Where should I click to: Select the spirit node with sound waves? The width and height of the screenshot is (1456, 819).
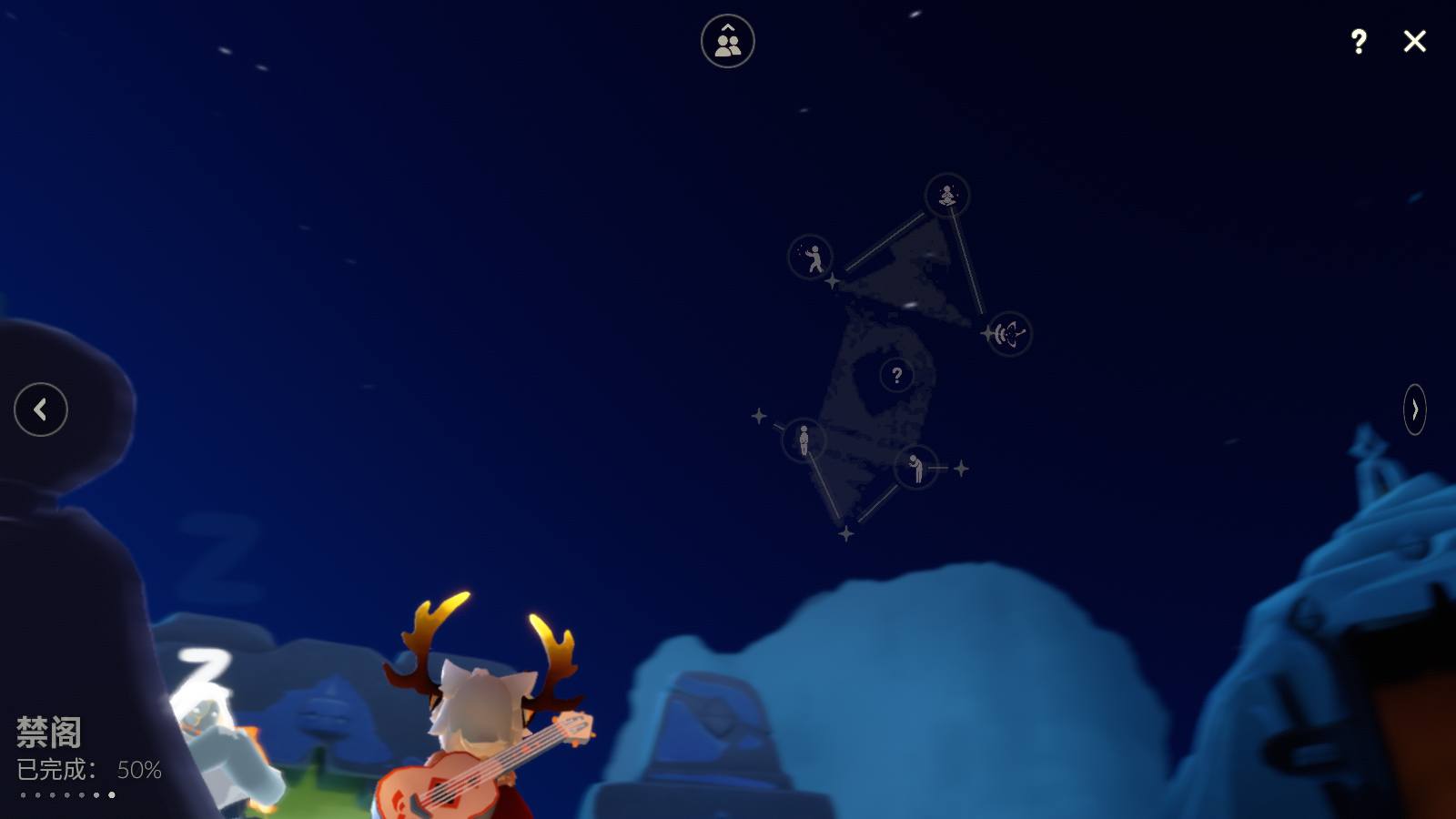pos(1009,334)
